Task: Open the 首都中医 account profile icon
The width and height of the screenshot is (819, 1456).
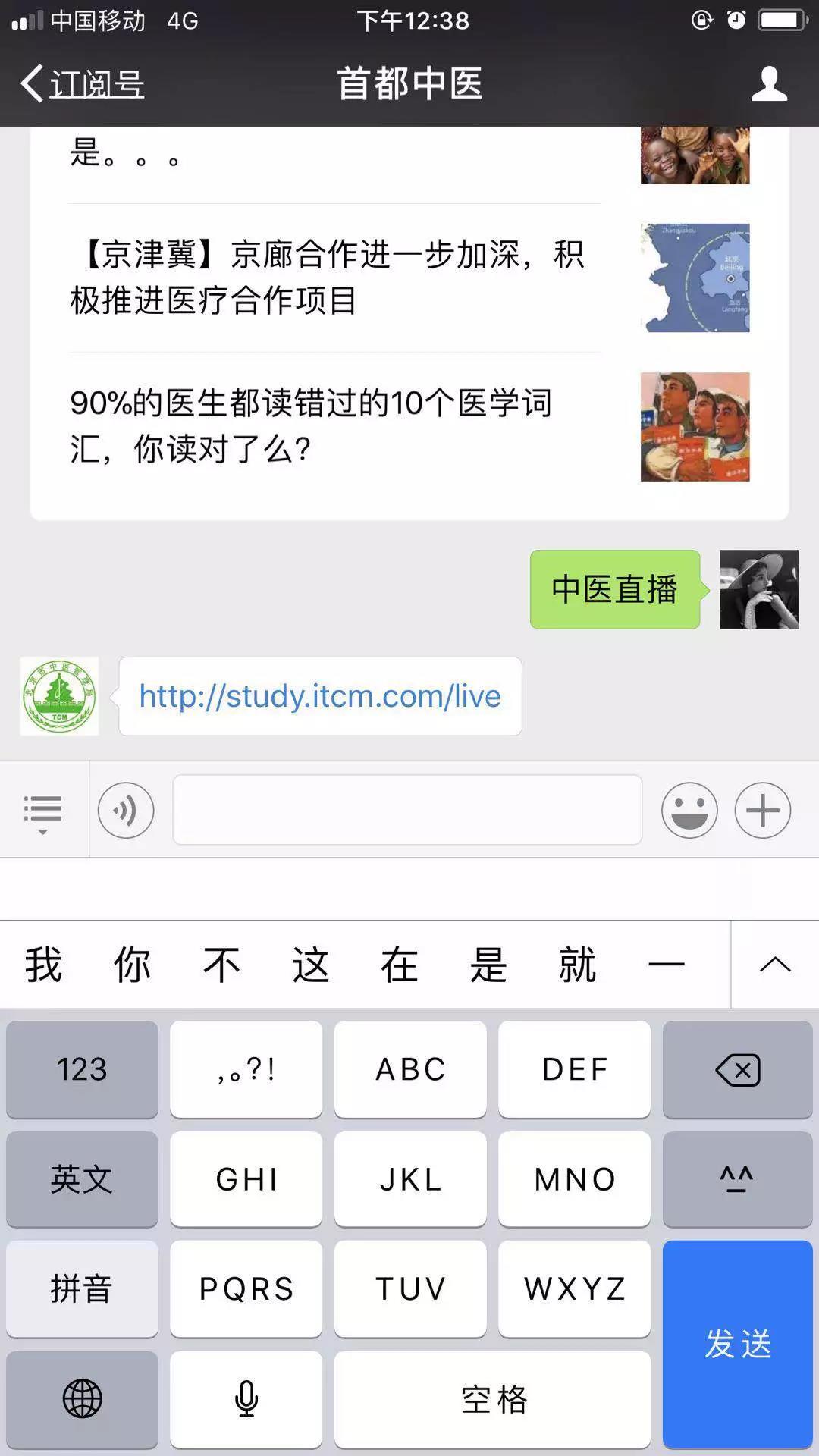Action: pos(769,83)
